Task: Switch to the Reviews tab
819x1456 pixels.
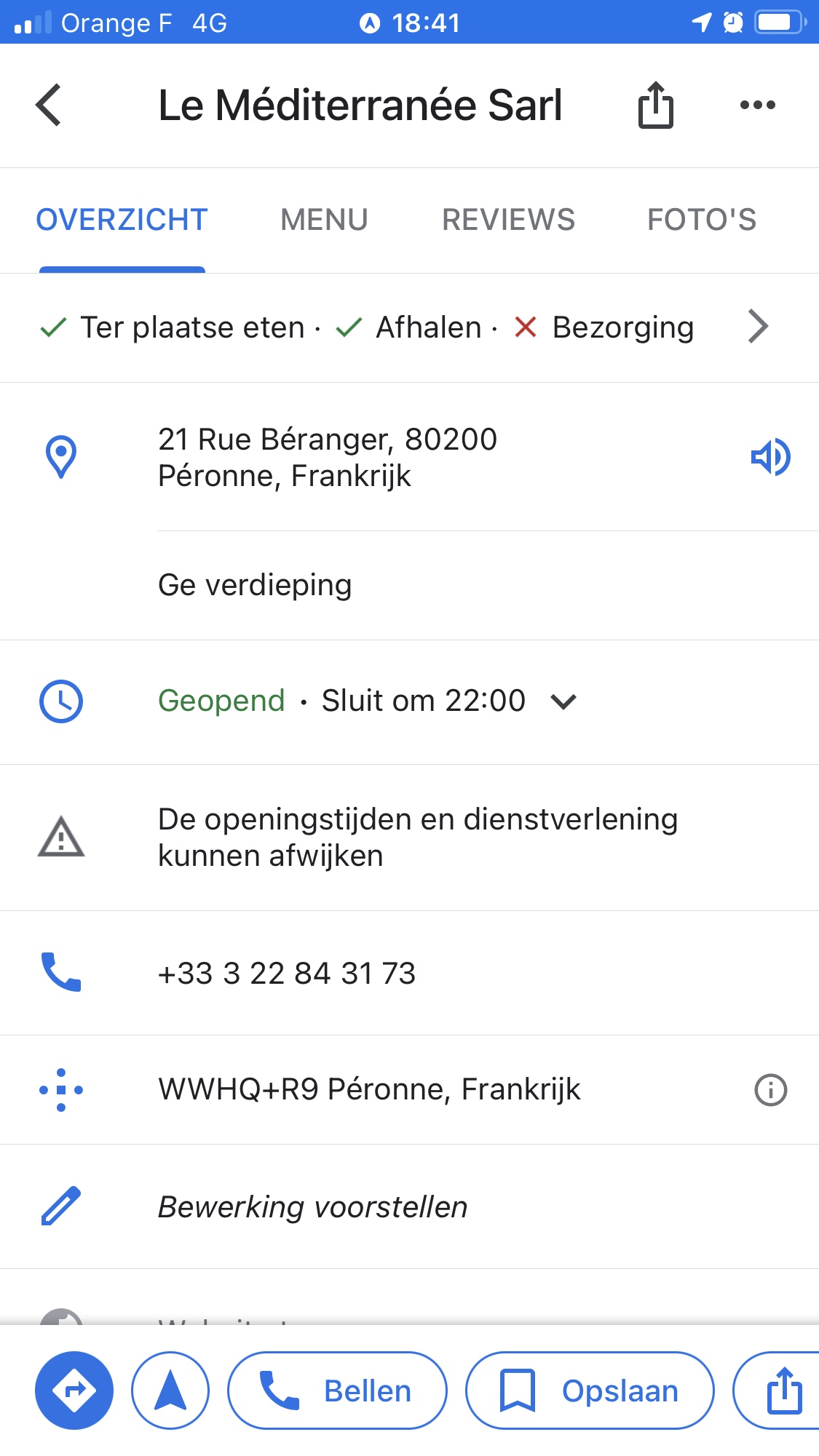Action: click(x=508, y=220)
